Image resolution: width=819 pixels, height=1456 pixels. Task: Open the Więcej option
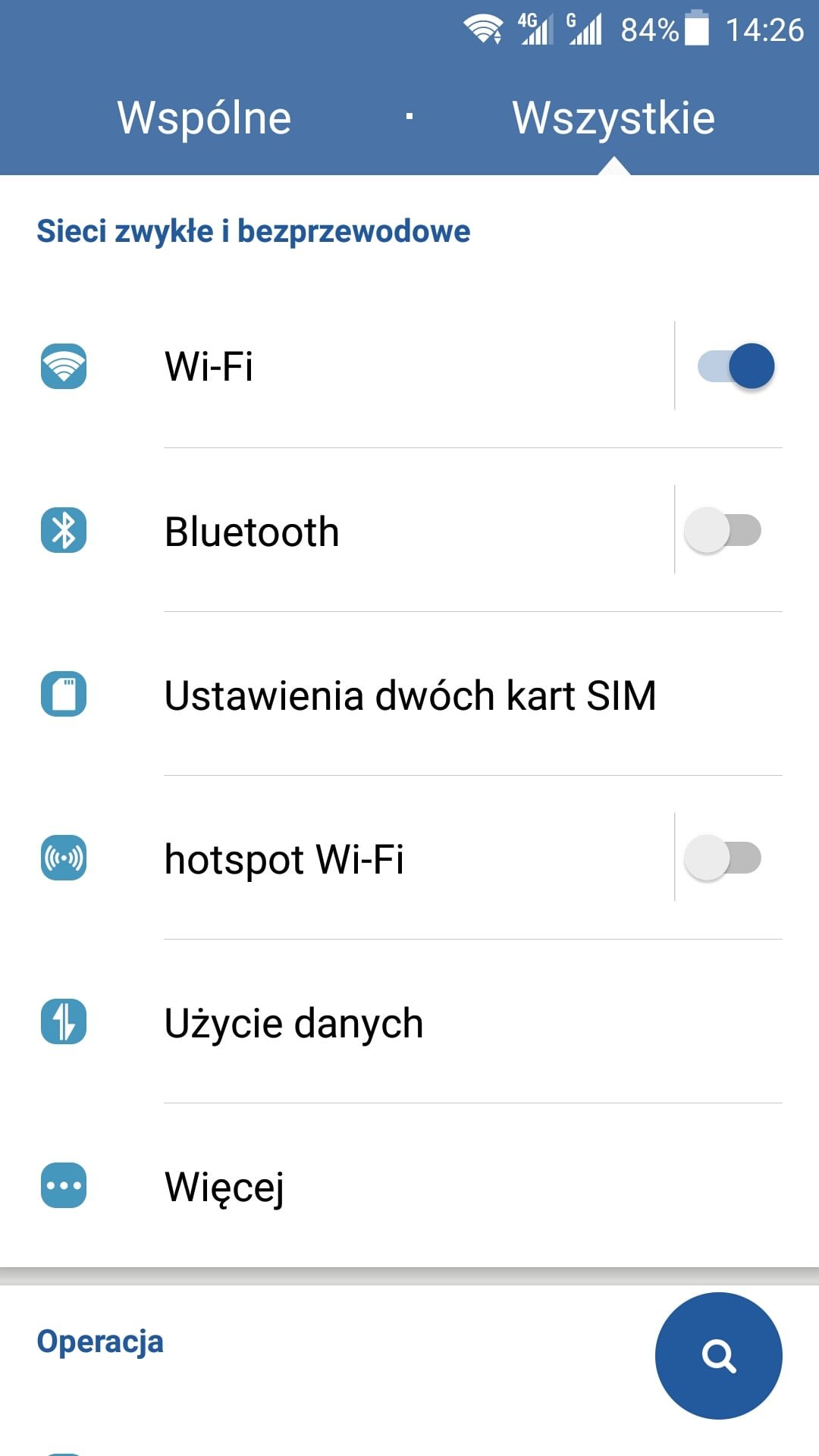pos(409,1185)
